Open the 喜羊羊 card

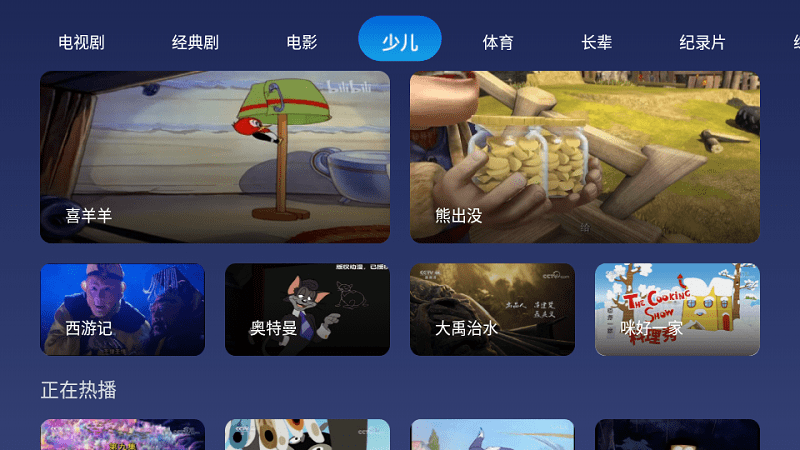click(215, 157)
